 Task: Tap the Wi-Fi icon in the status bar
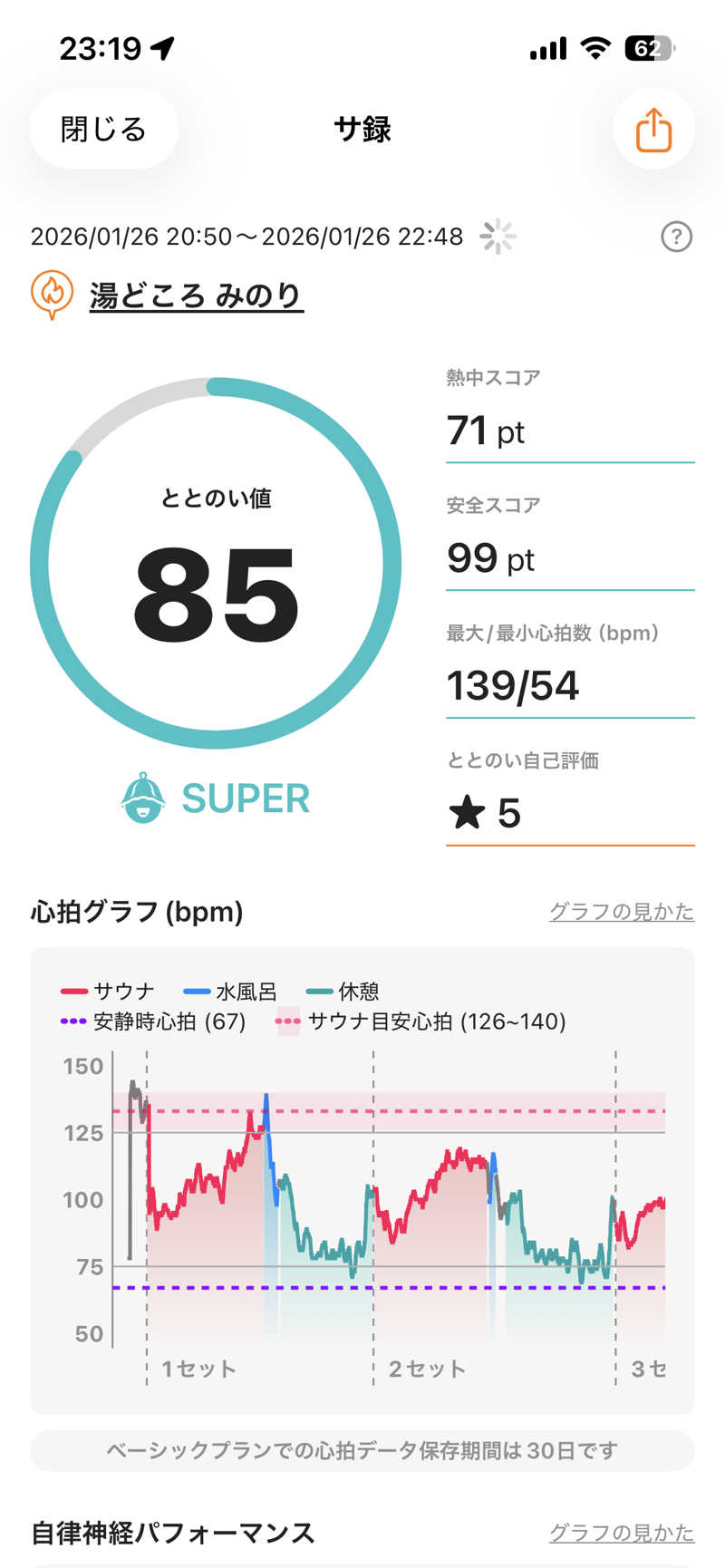[x=594, y=48]
